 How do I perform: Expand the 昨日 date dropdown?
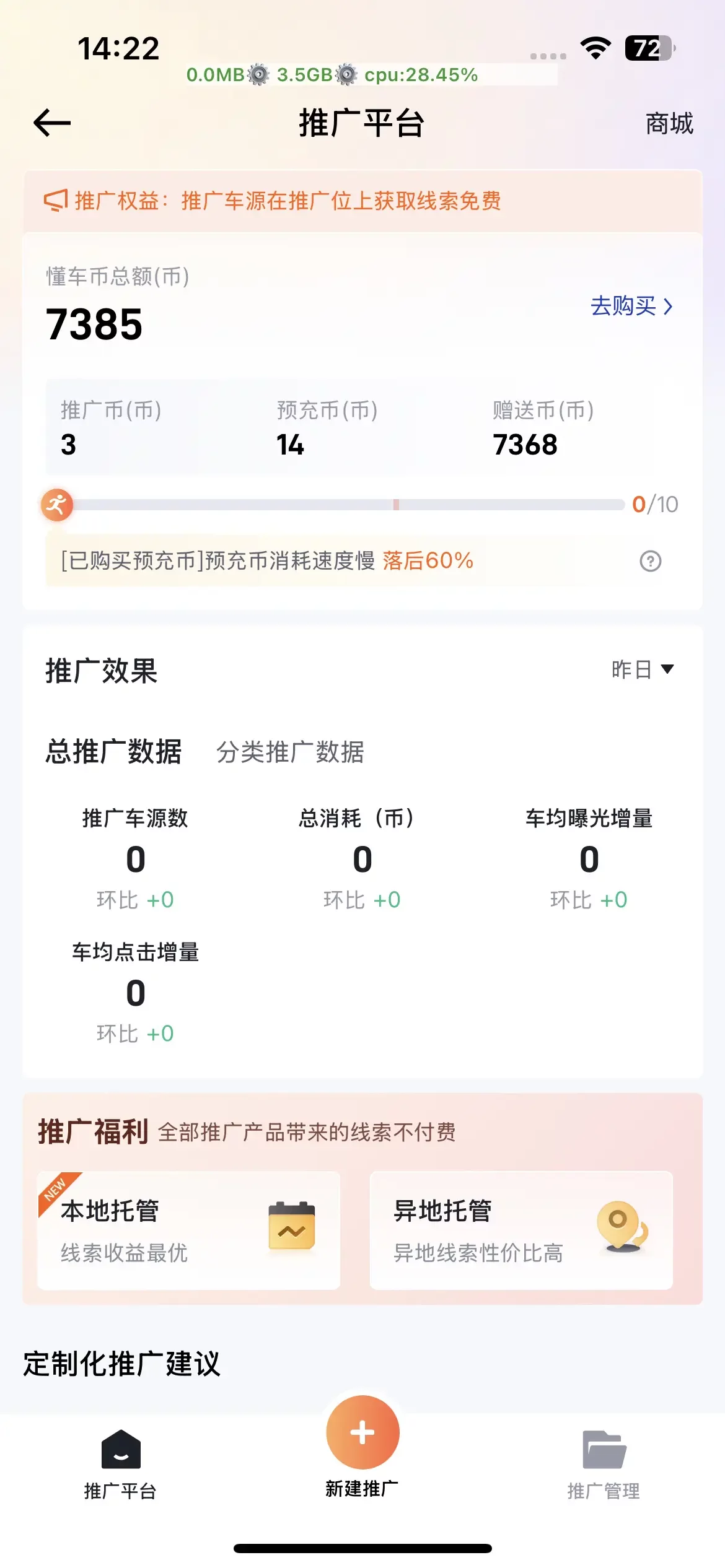pos(642,669)
